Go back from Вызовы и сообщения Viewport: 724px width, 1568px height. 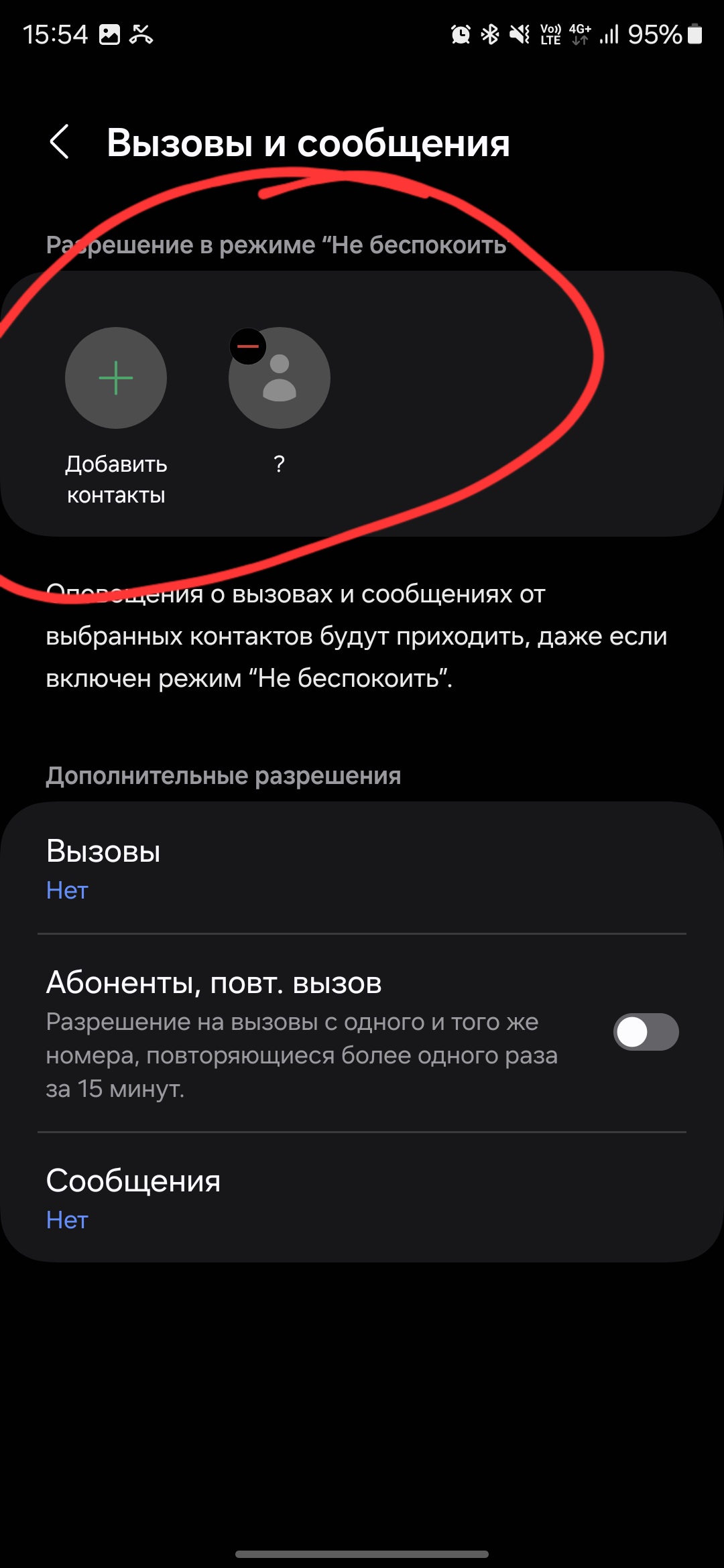(60, 142)
